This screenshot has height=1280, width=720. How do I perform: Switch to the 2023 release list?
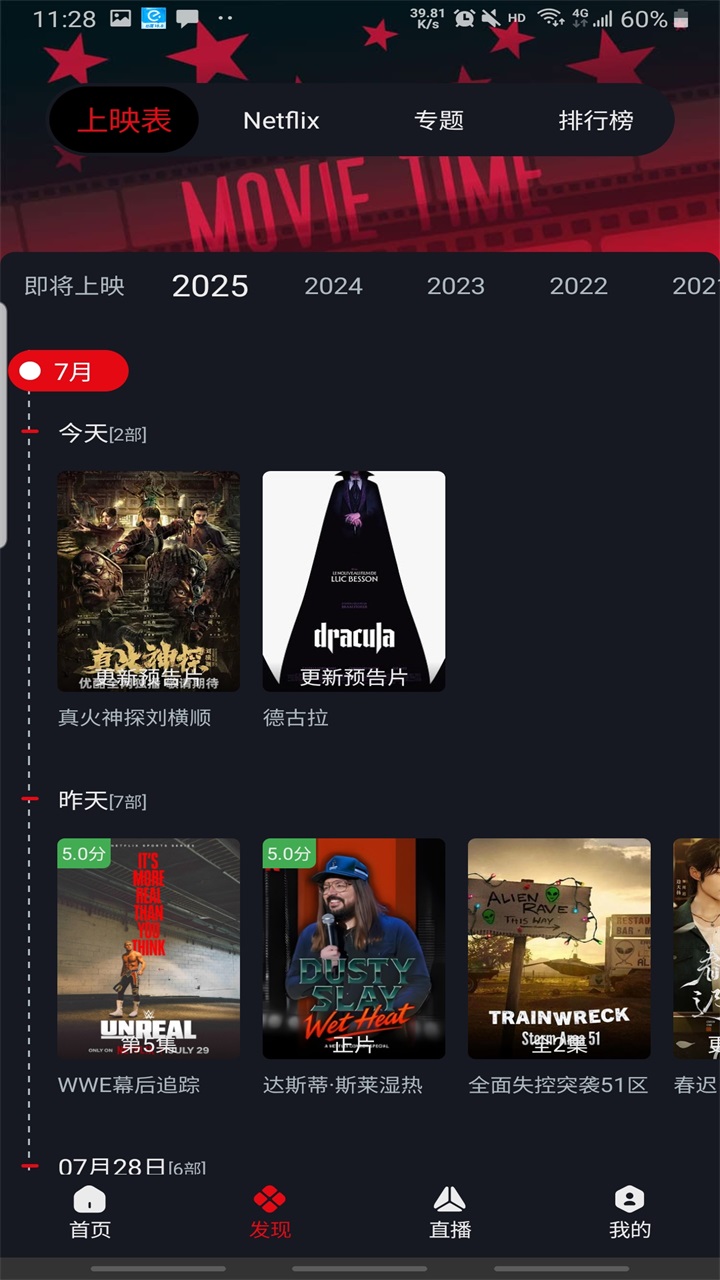[456, 286]
